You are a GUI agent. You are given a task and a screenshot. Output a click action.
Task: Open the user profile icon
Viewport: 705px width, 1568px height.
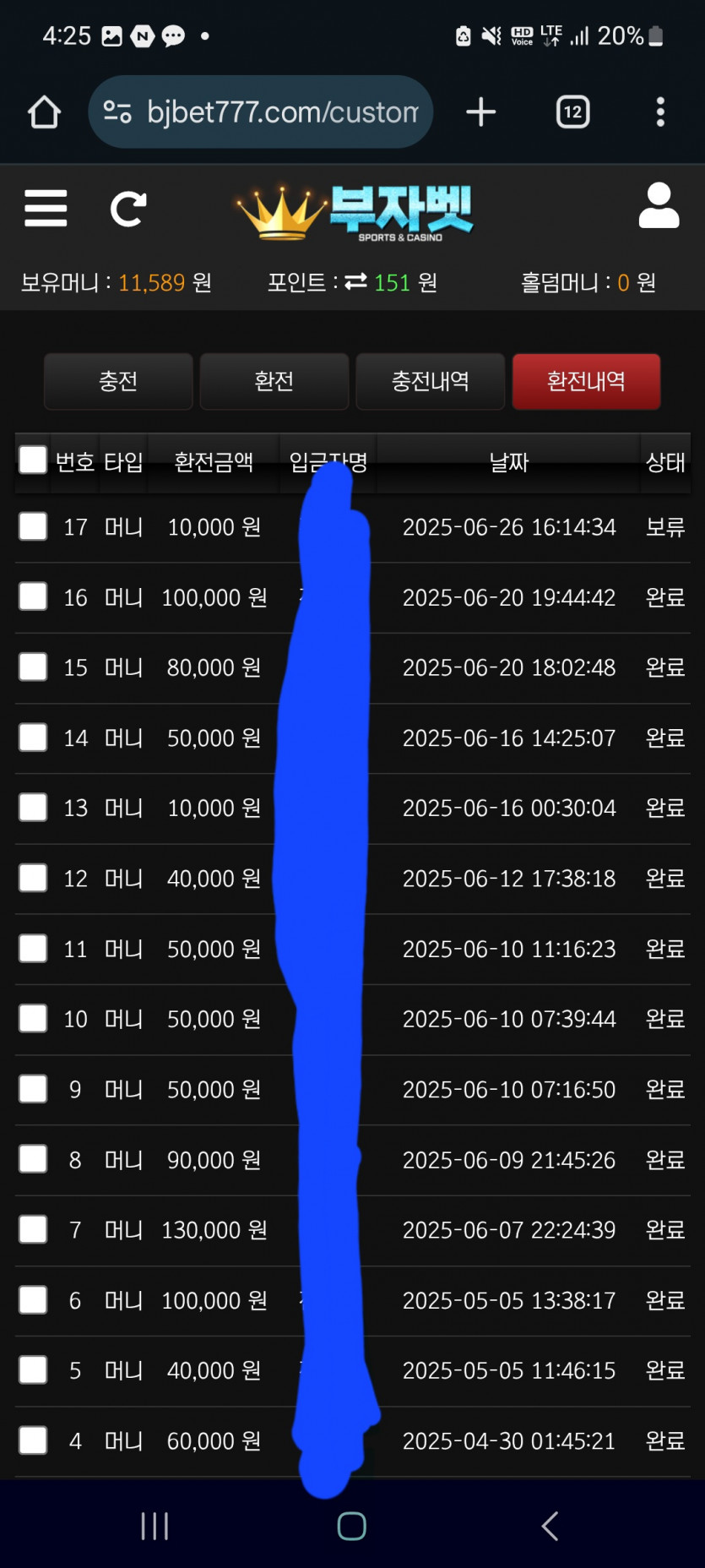pyautogui.click(x=659, y=205)
